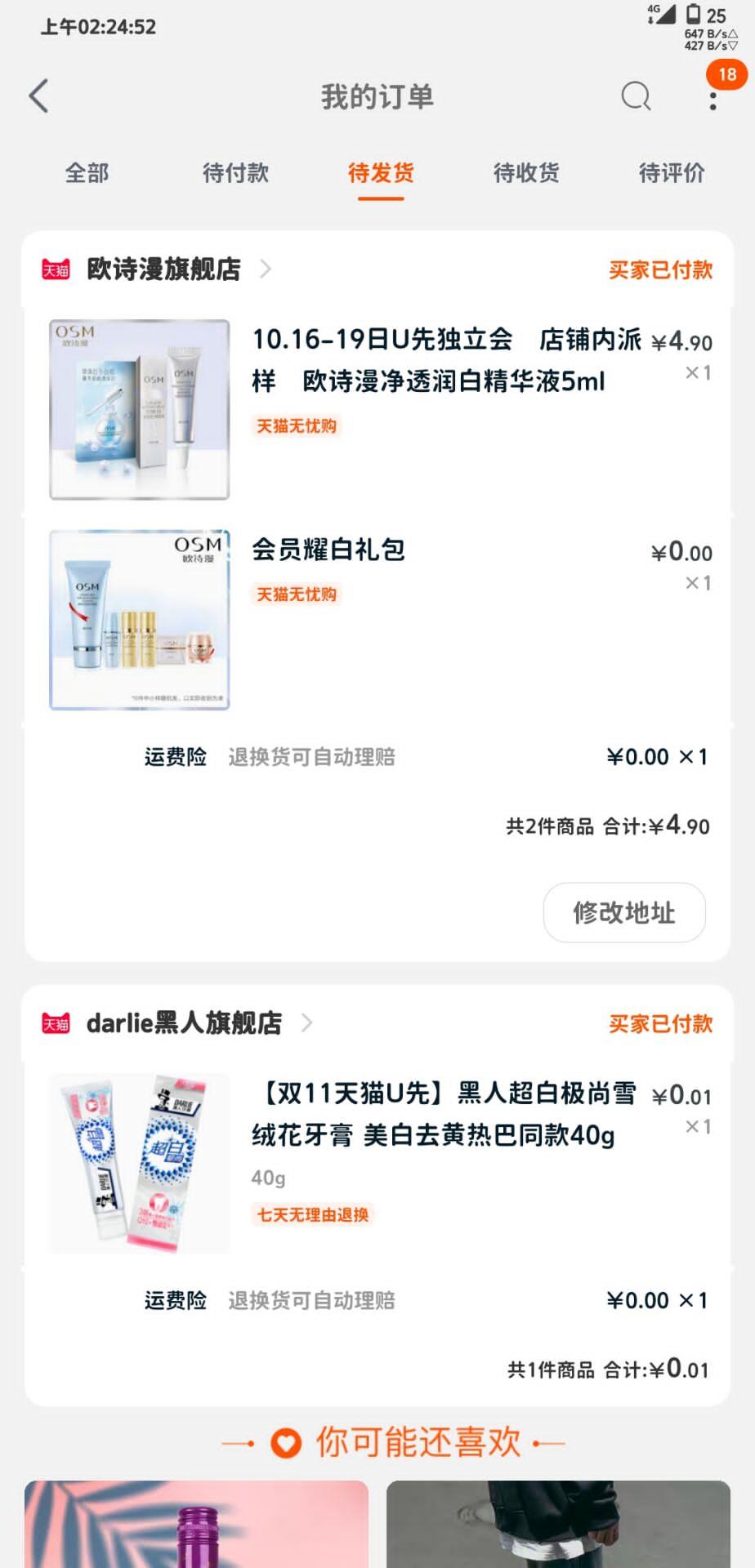Viewport: 755px width, 1568px height.
Task: Search my orders
Action: tap(636, 96)
